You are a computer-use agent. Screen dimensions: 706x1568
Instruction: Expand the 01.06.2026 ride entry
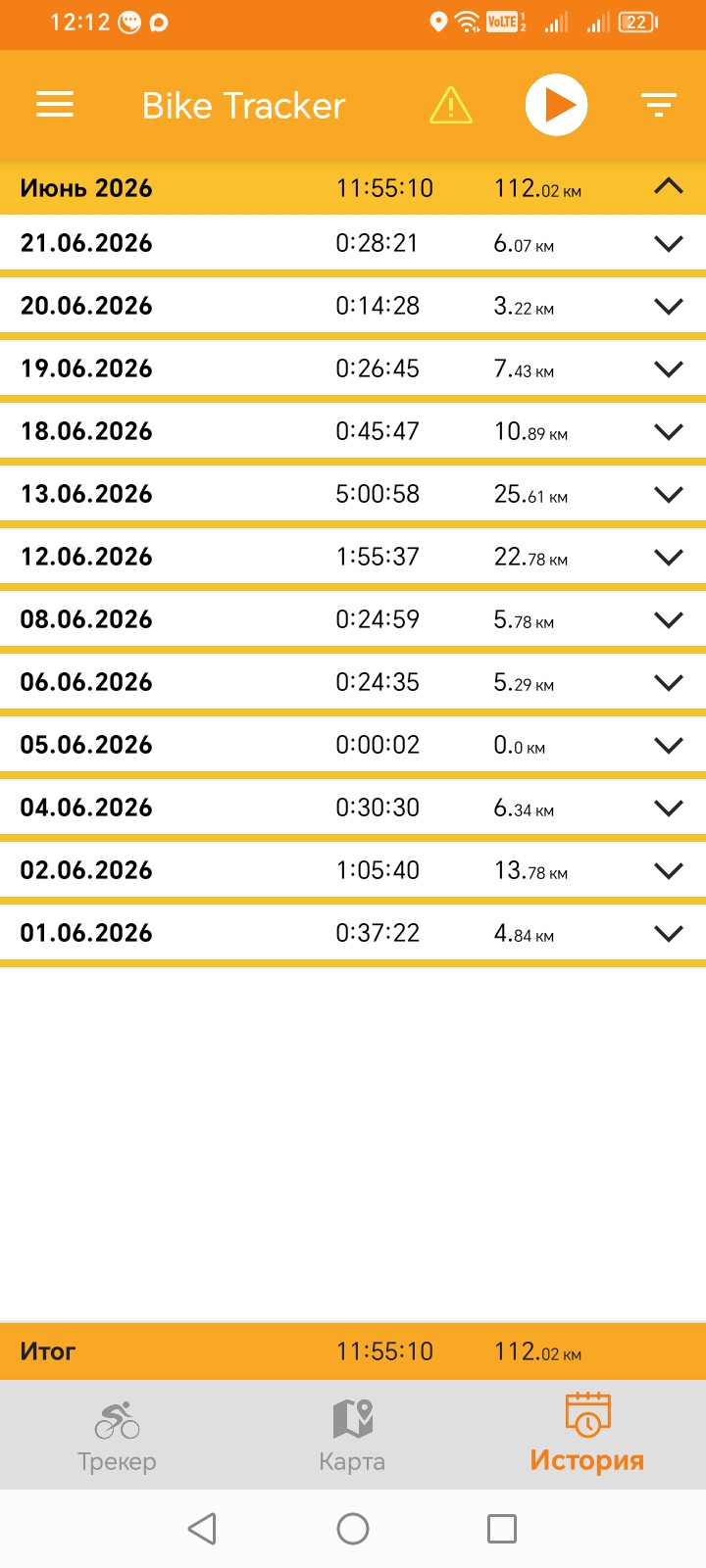tap(668, 933)
